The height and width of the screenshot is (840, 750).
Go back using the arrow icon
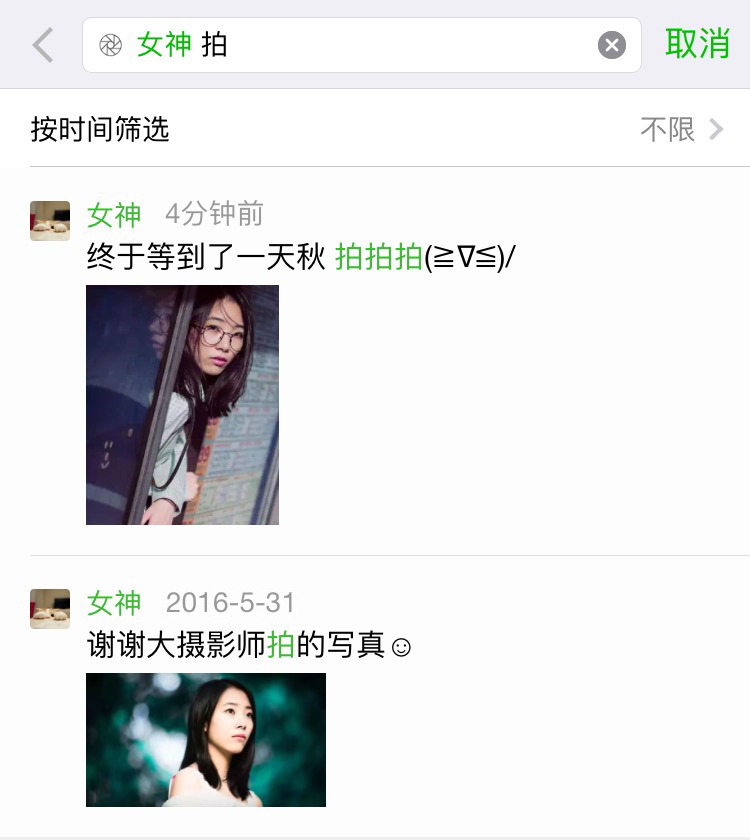[42, 45]
